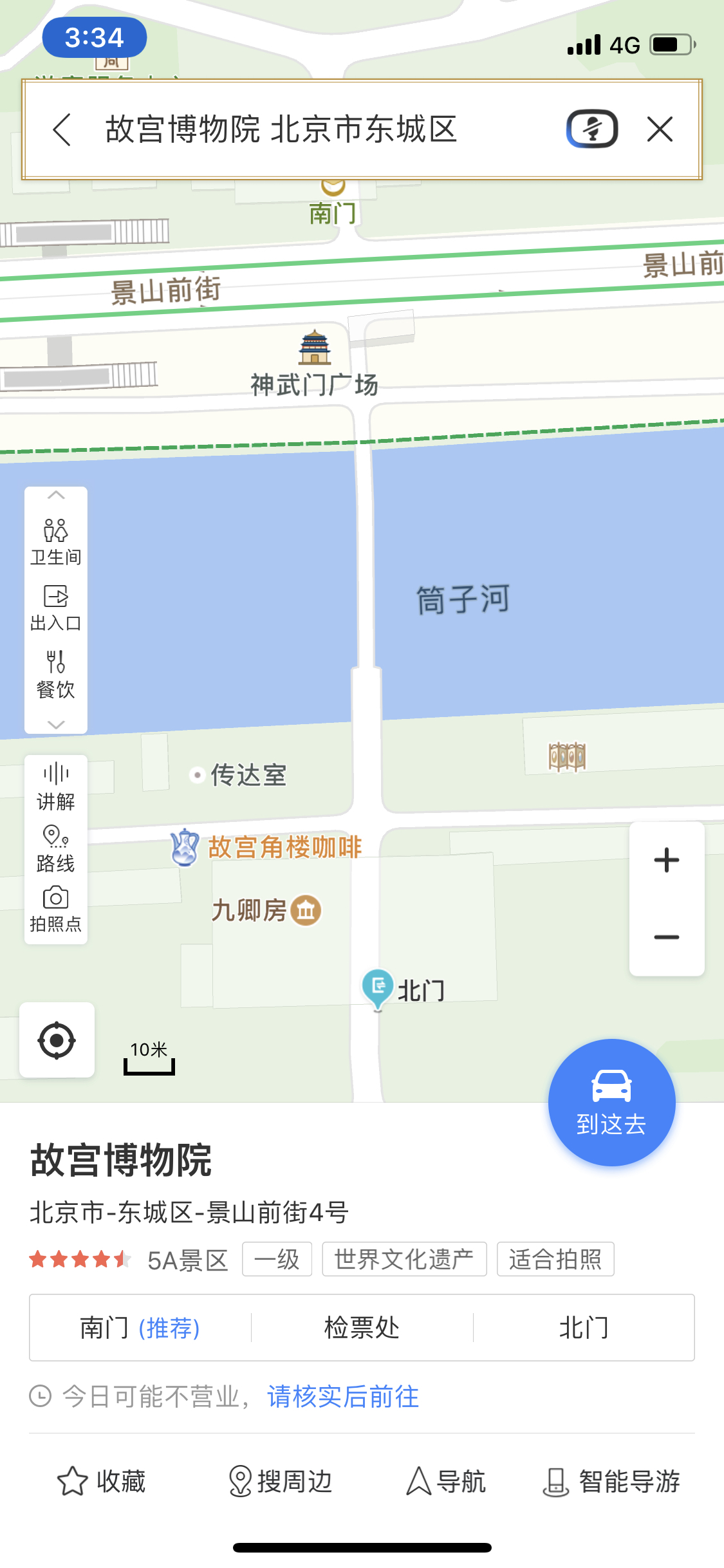View 路线 tour routes
Screen dimensions: 724x1568
(56, 849)
